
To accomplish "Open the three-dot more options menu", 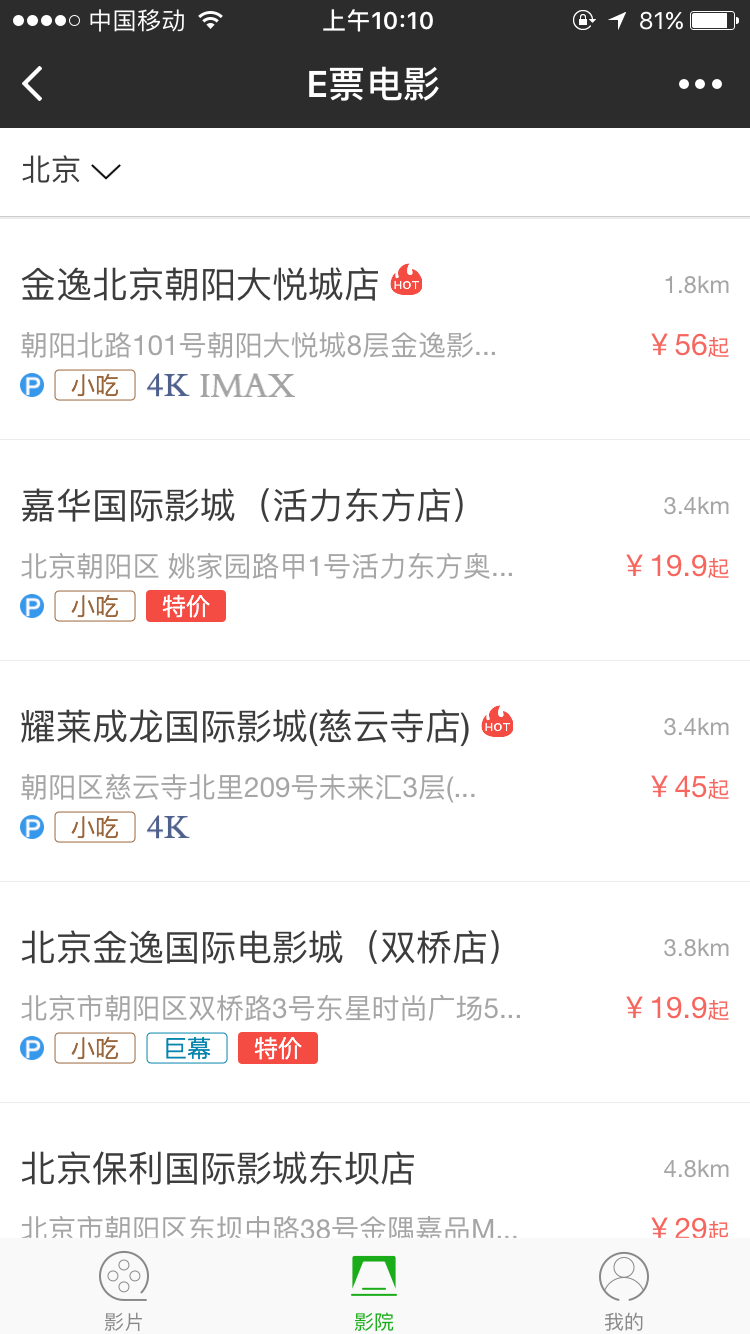I will tap(700, 84).
